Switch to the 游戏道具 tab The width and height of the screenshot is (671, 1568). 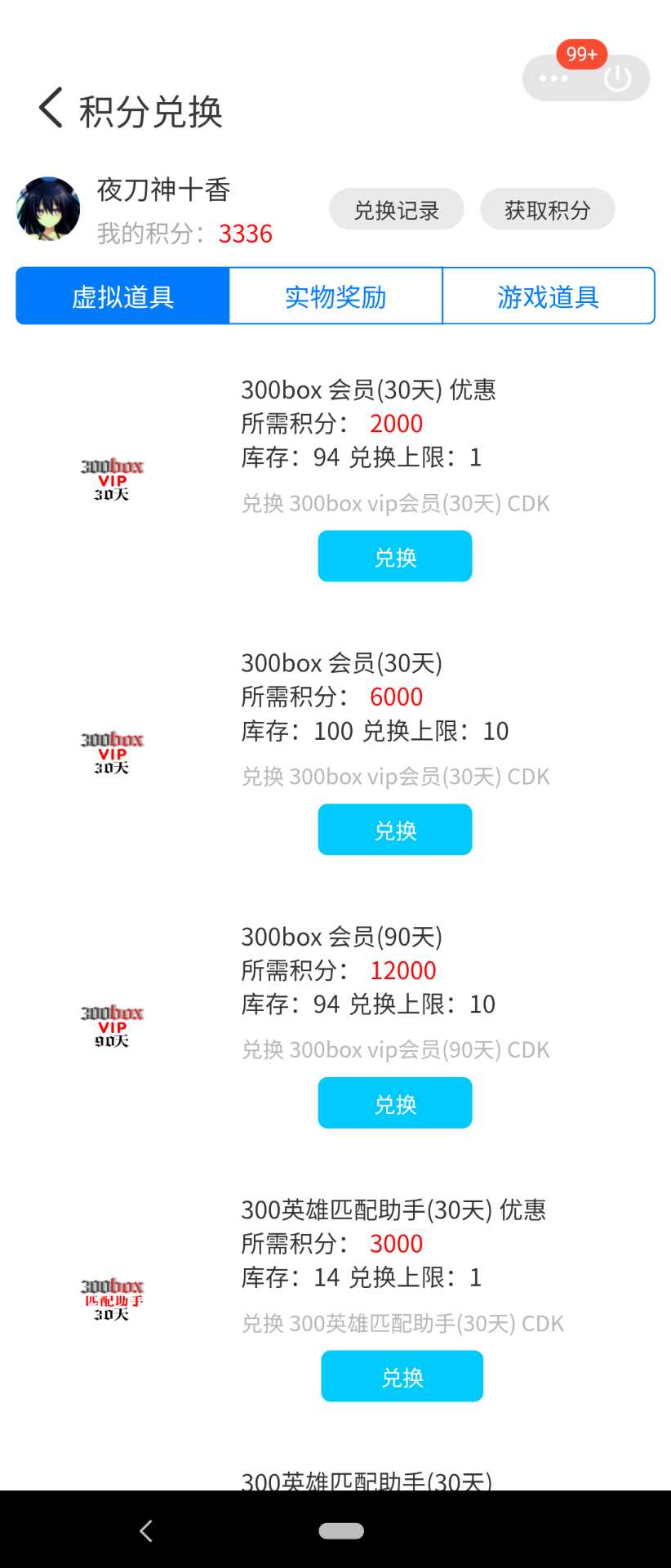548,296
